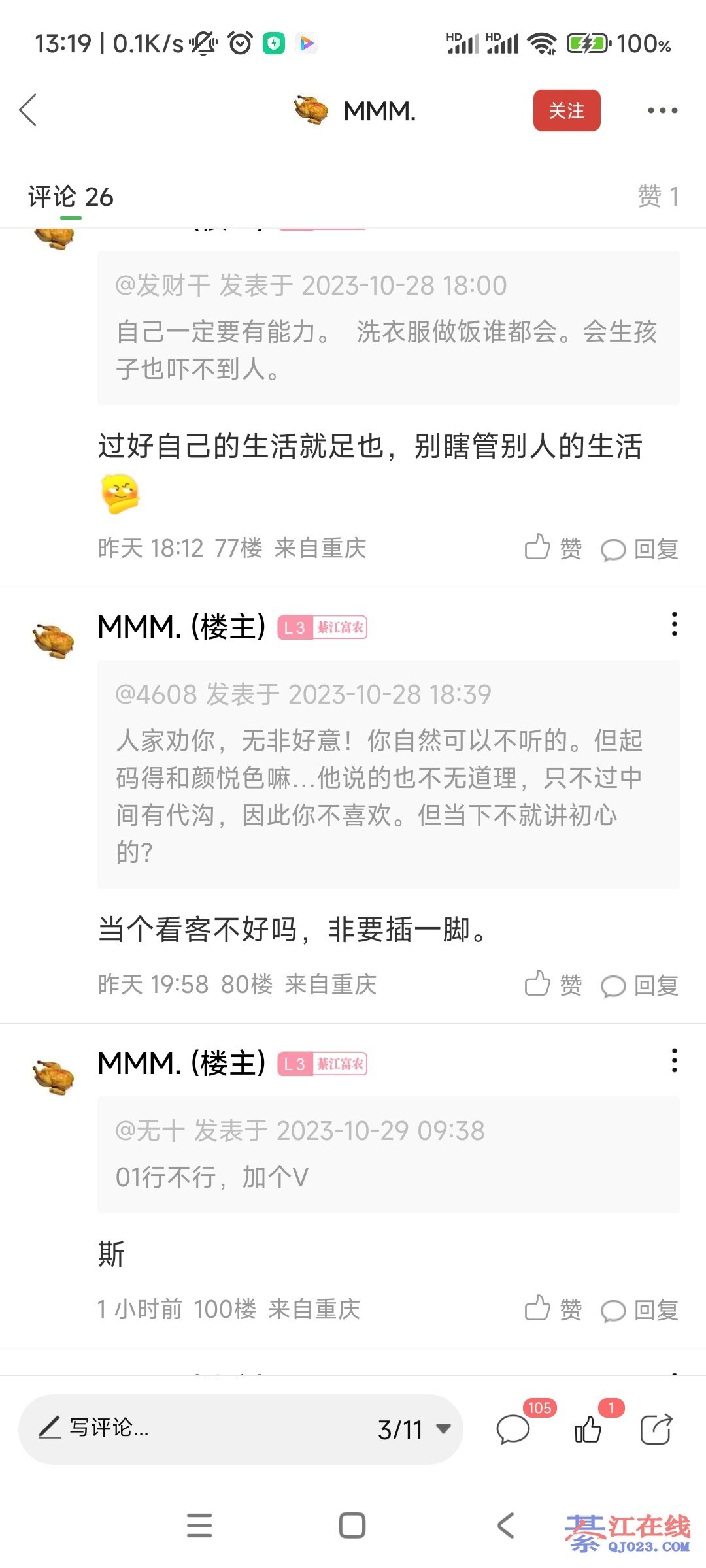Like the post with the bottom thumbs-up
The width and height of the screenshot is (706, 1568).
point(588,1429)
